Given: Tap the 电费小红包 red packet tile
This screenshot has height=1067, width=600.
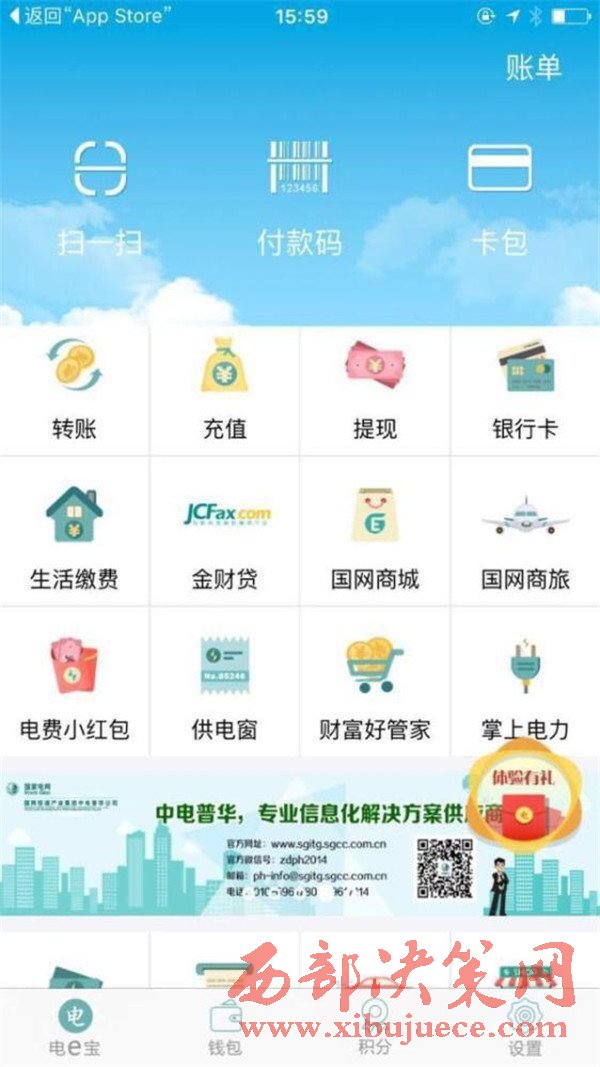Looking at the screenshot, I should [x=75, y=689].
